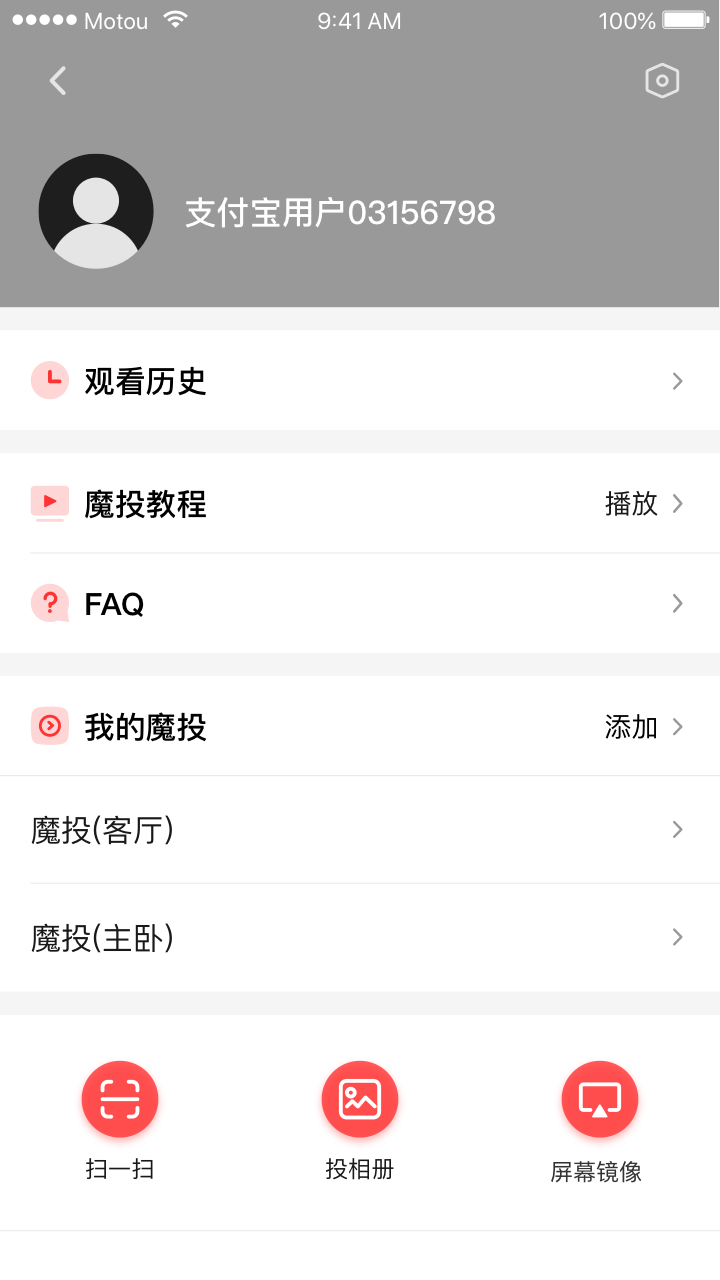Open the FAQ row
The image size is (720, 1280).
point(360,604)
